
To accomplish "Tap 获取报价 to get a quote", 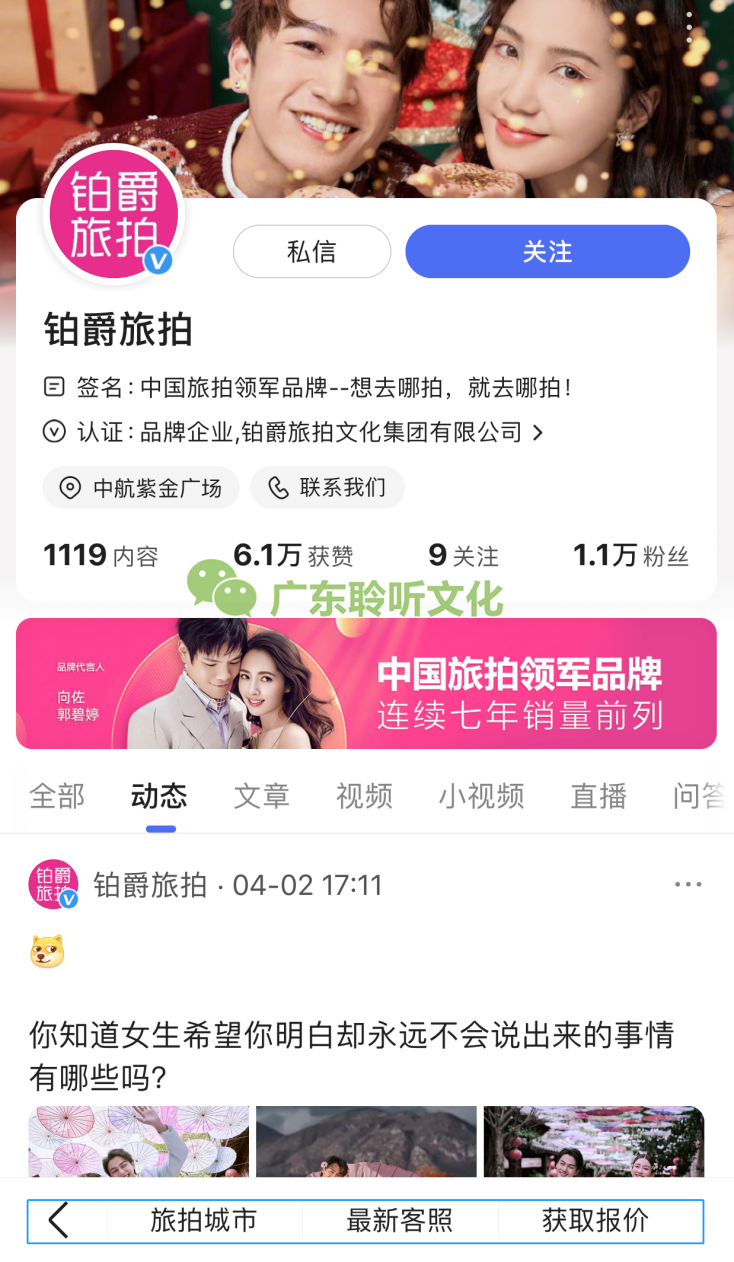I will click(596, 1221).
